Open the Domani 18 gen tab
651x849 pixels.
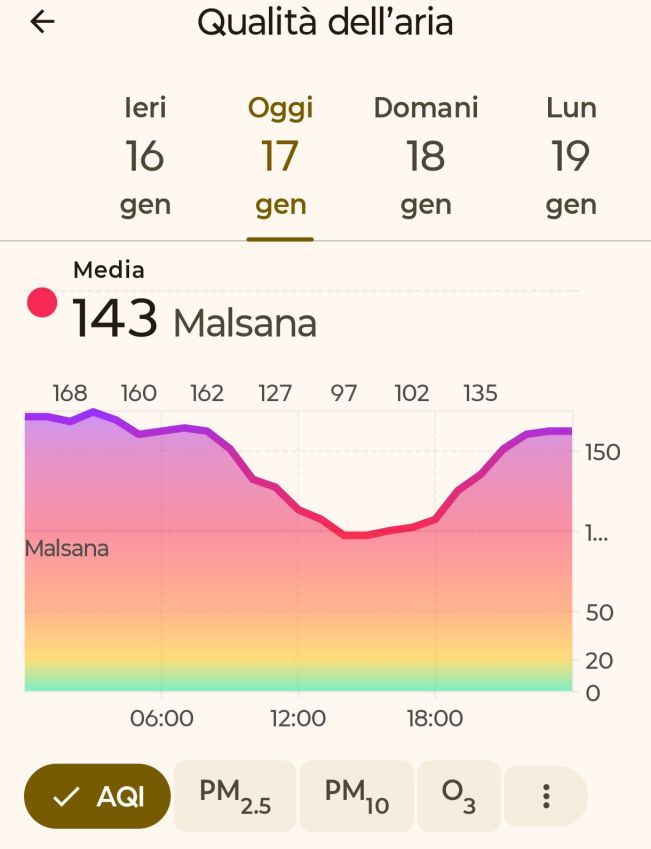[426, 156]
